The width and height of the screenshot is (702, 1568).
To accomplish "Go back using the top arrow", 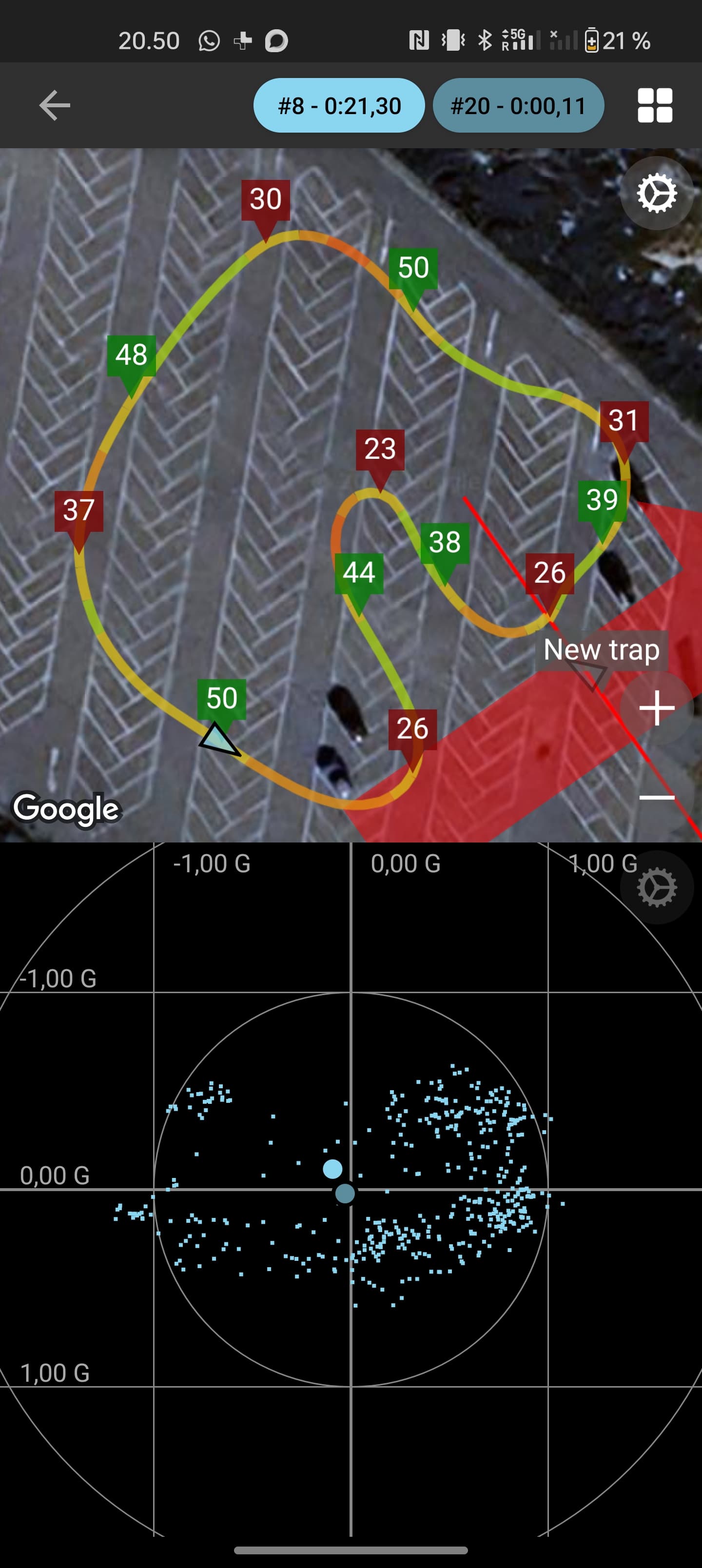I will (x=54, y=105).
